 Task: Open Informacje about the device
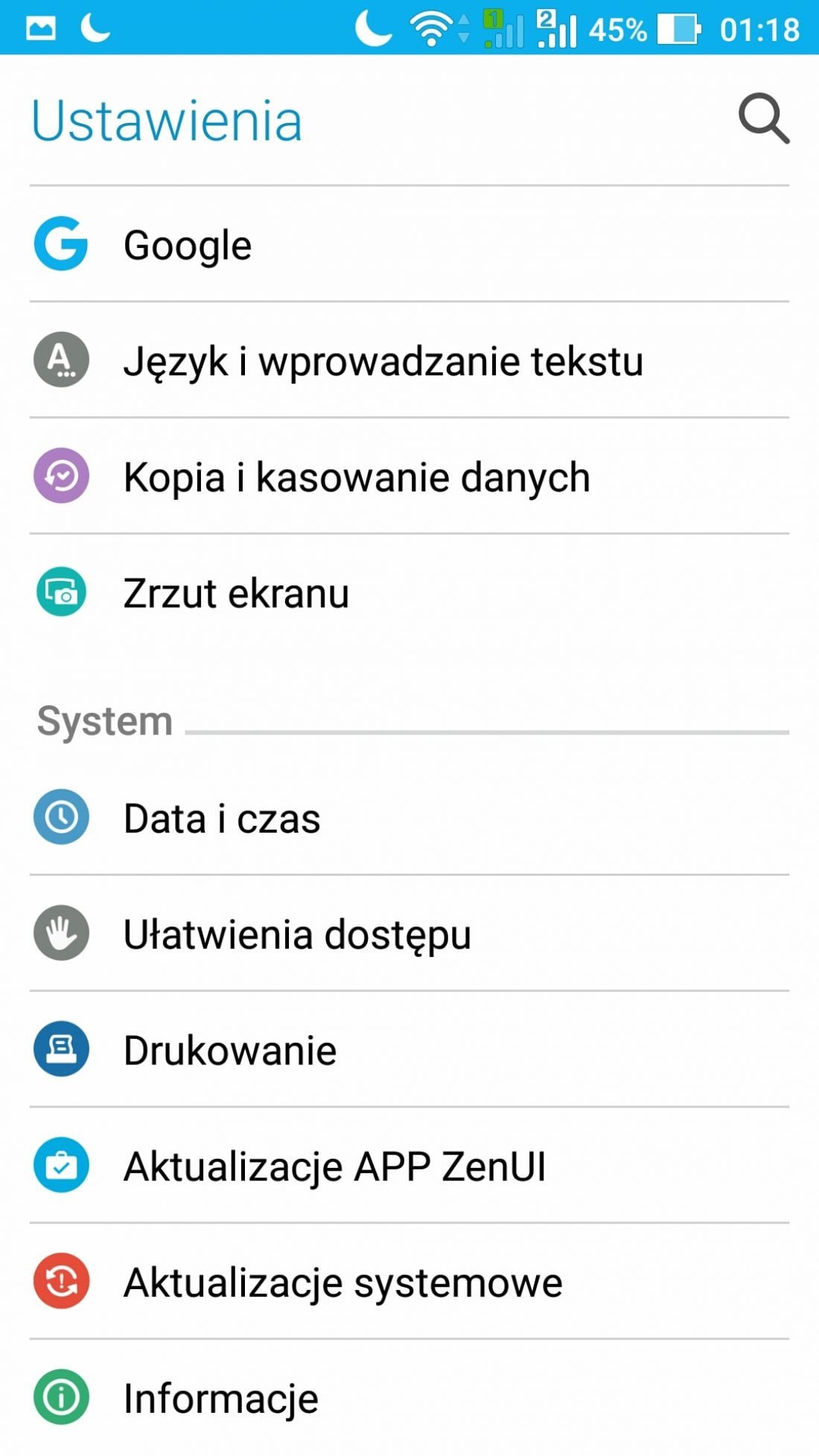pos(409,1398)
